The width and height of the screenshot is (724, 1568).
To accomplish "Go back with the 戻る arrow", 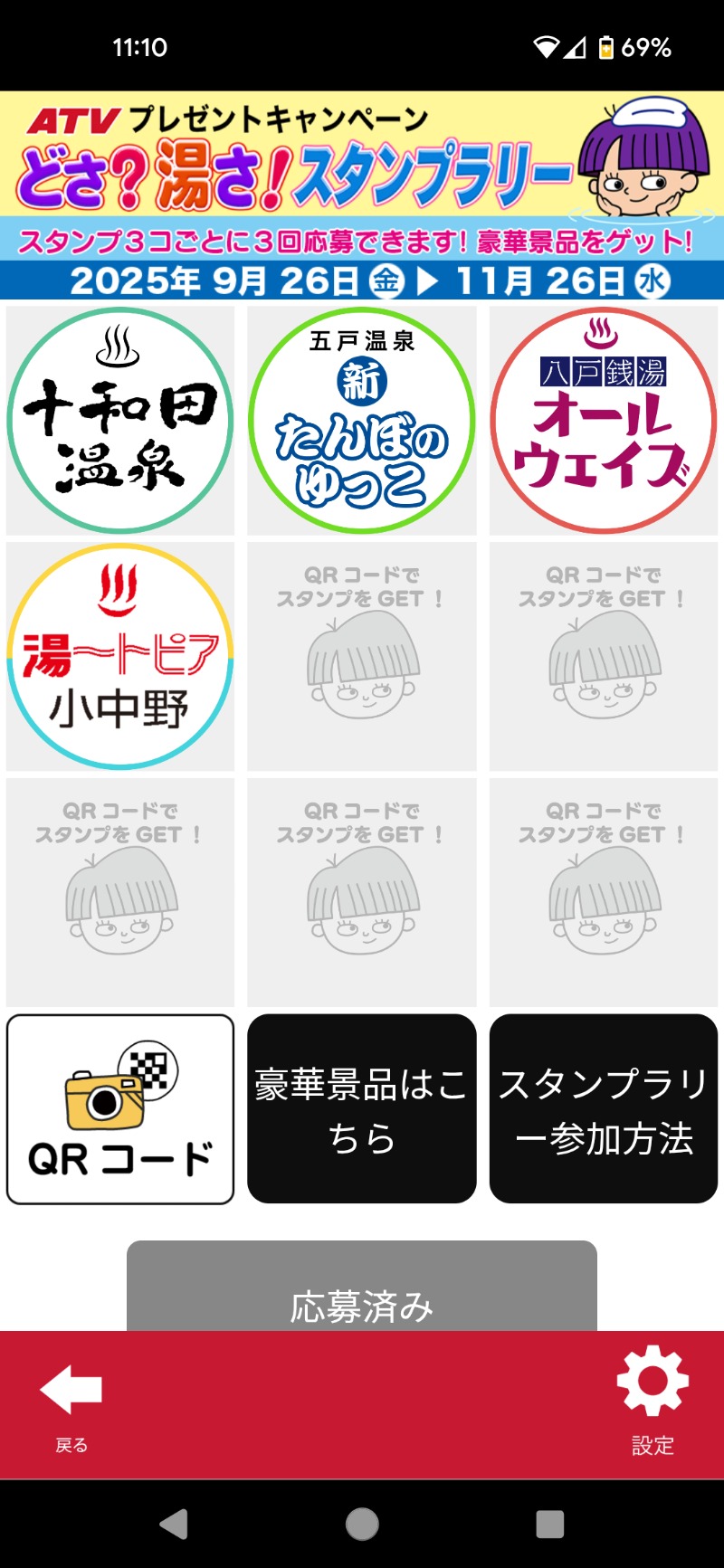I will click(x=71, y=1402).
